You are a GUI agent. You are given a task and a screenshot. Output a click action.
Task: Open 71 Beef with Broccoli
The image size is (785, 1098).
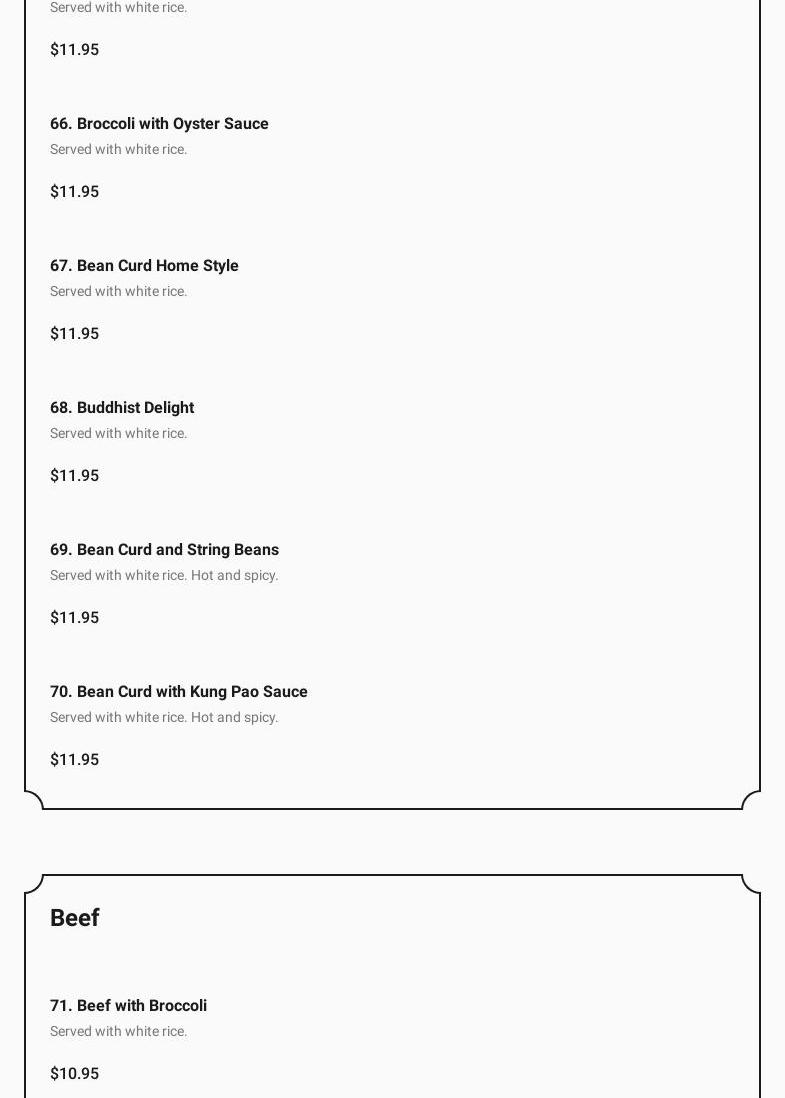tap(128, 1006)
